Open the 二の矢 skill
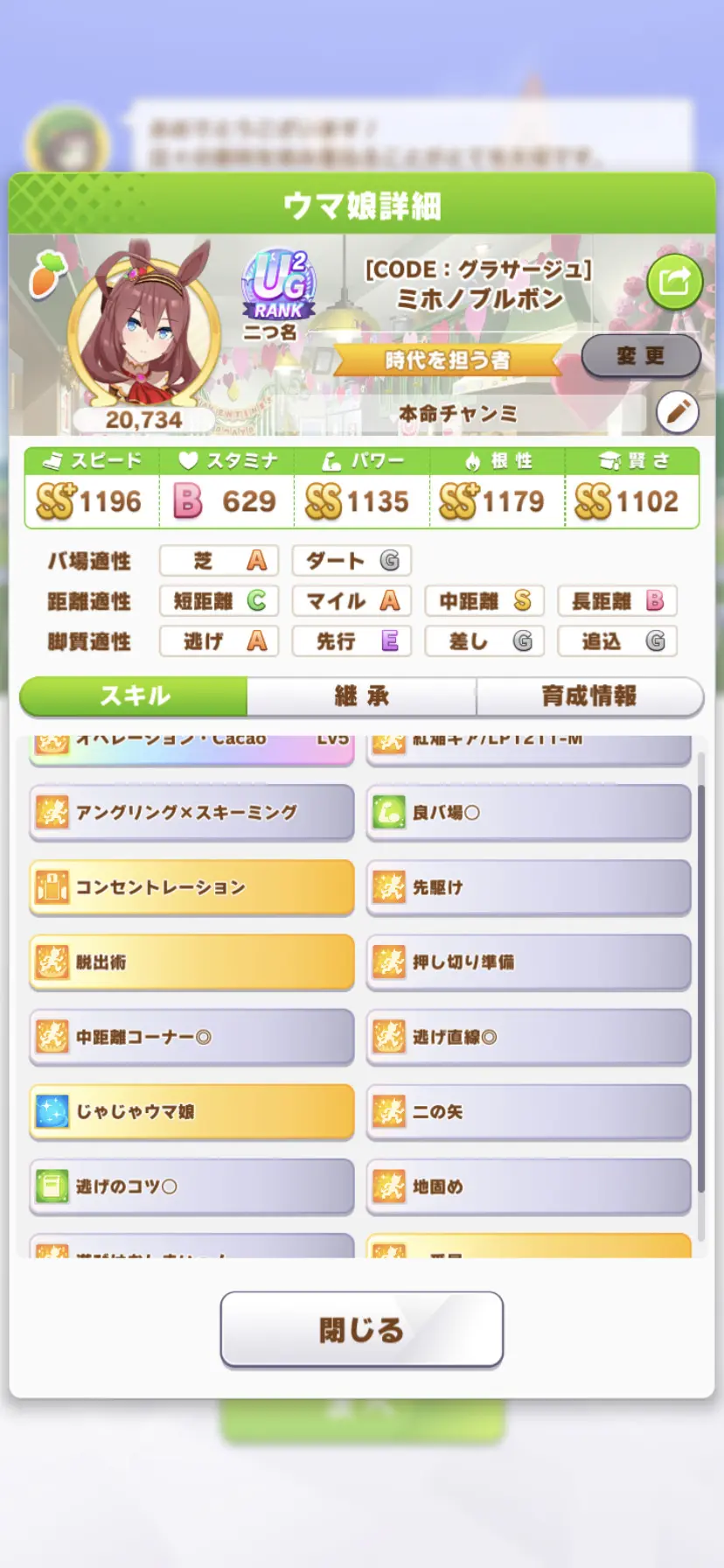This screenshot has height=1568, width=724. click(x=528, y=1112)
